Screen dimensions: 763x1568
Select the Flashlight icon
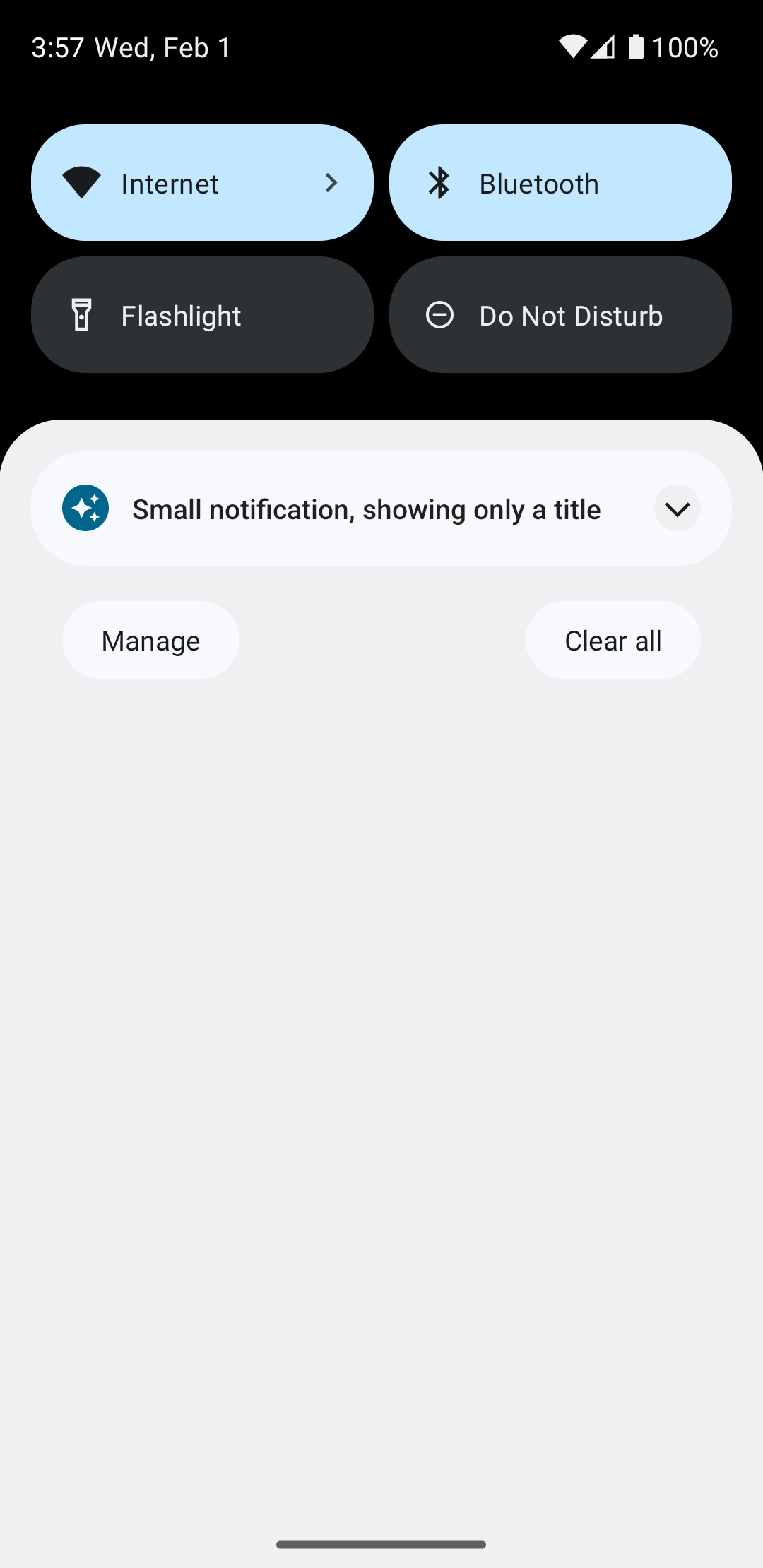click(x=81, y=314)
